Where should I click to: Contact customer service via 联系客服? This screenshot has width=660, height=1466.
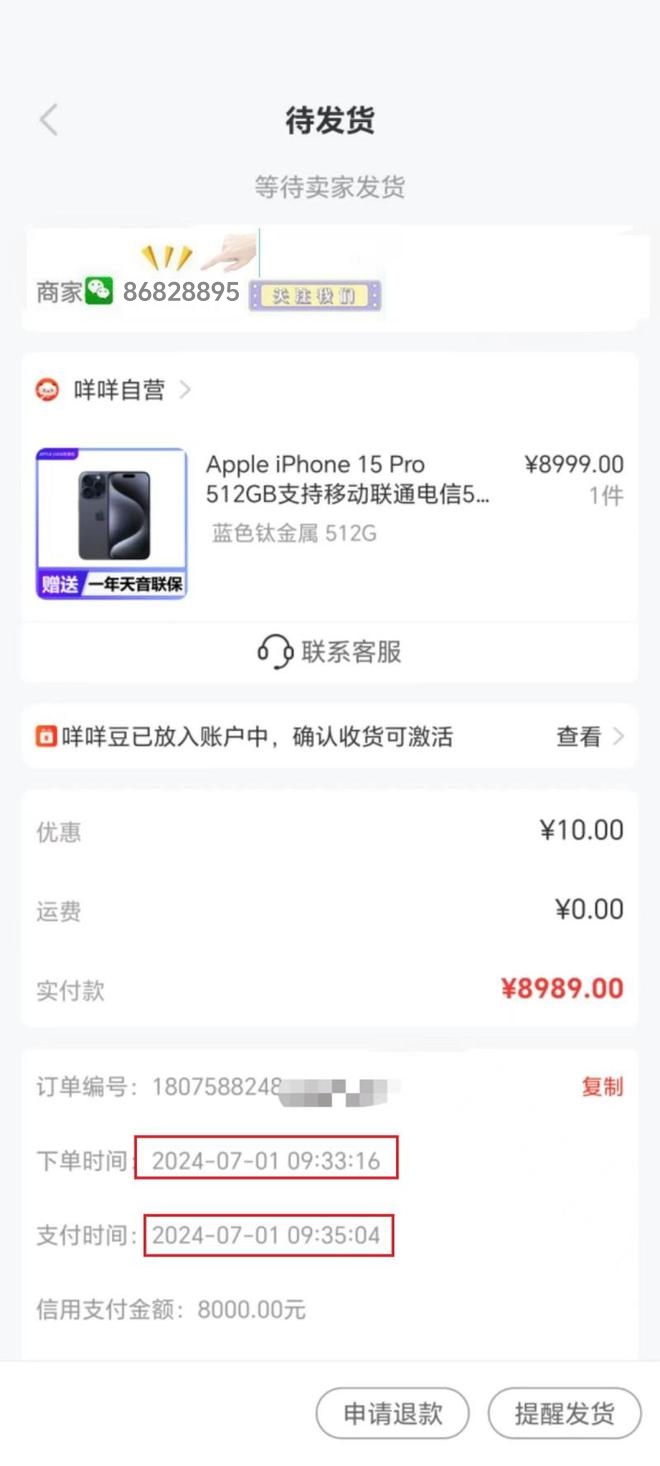point(330,652)
